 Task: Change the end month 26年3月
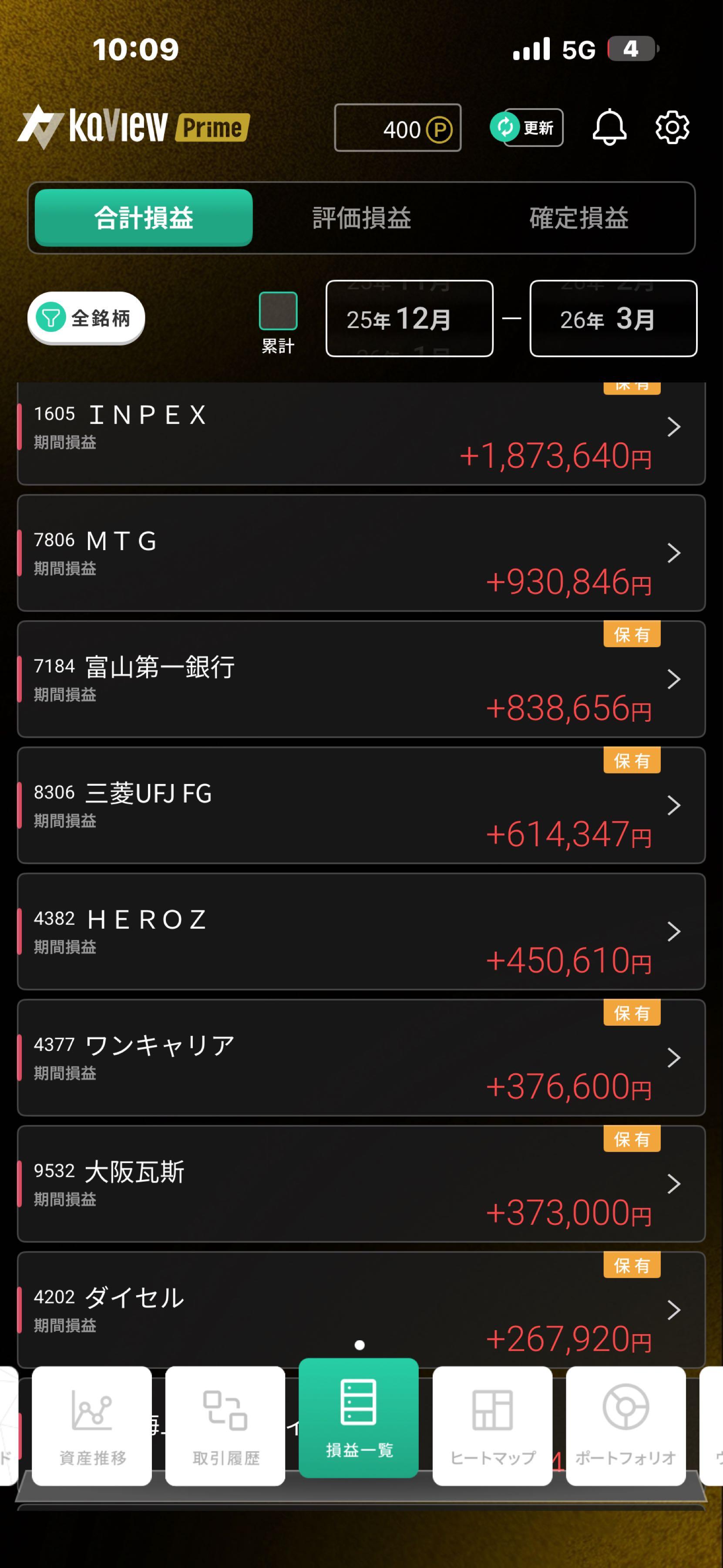pyautogui.click(x=613, y=318)
